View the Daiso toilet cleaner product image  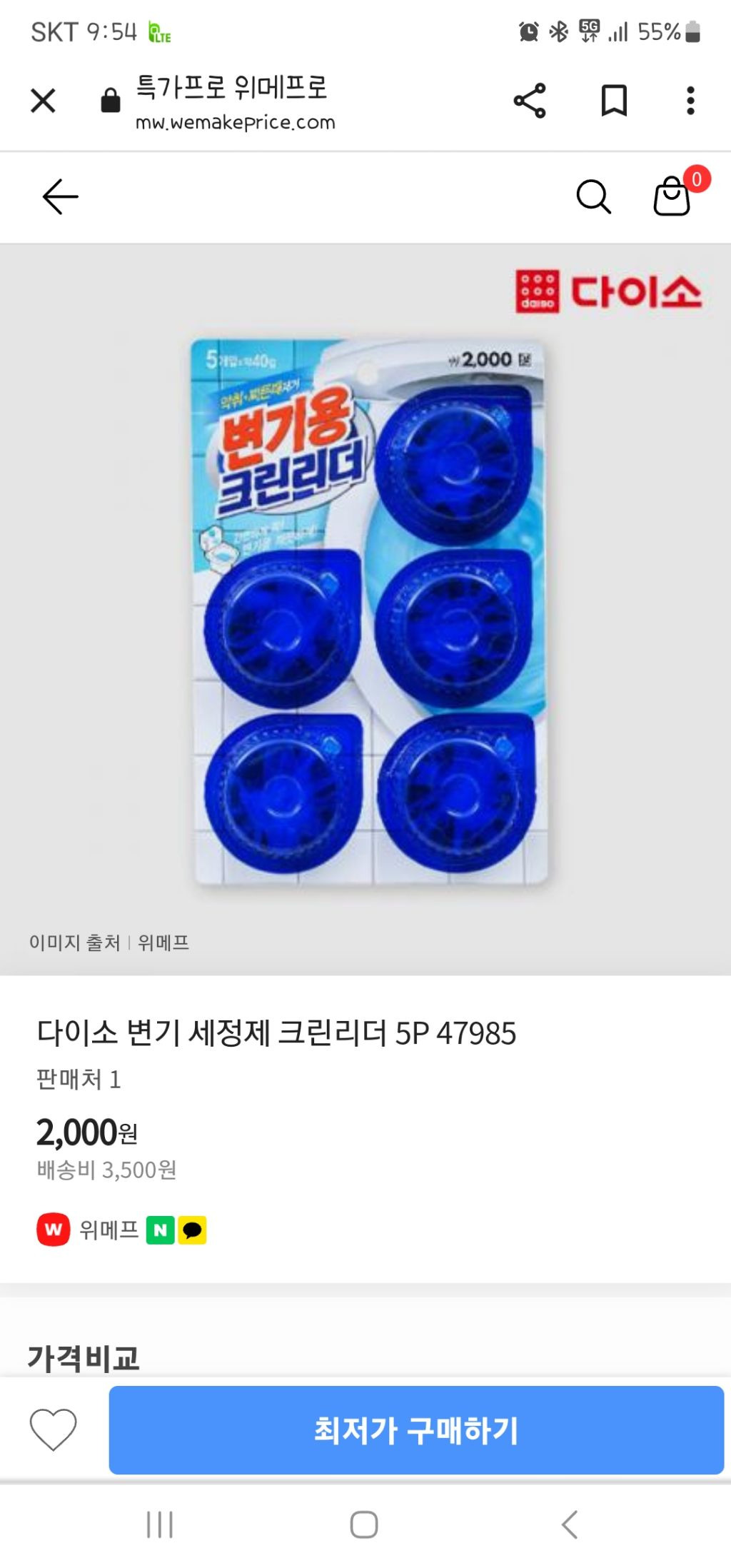tap(370, 610)
